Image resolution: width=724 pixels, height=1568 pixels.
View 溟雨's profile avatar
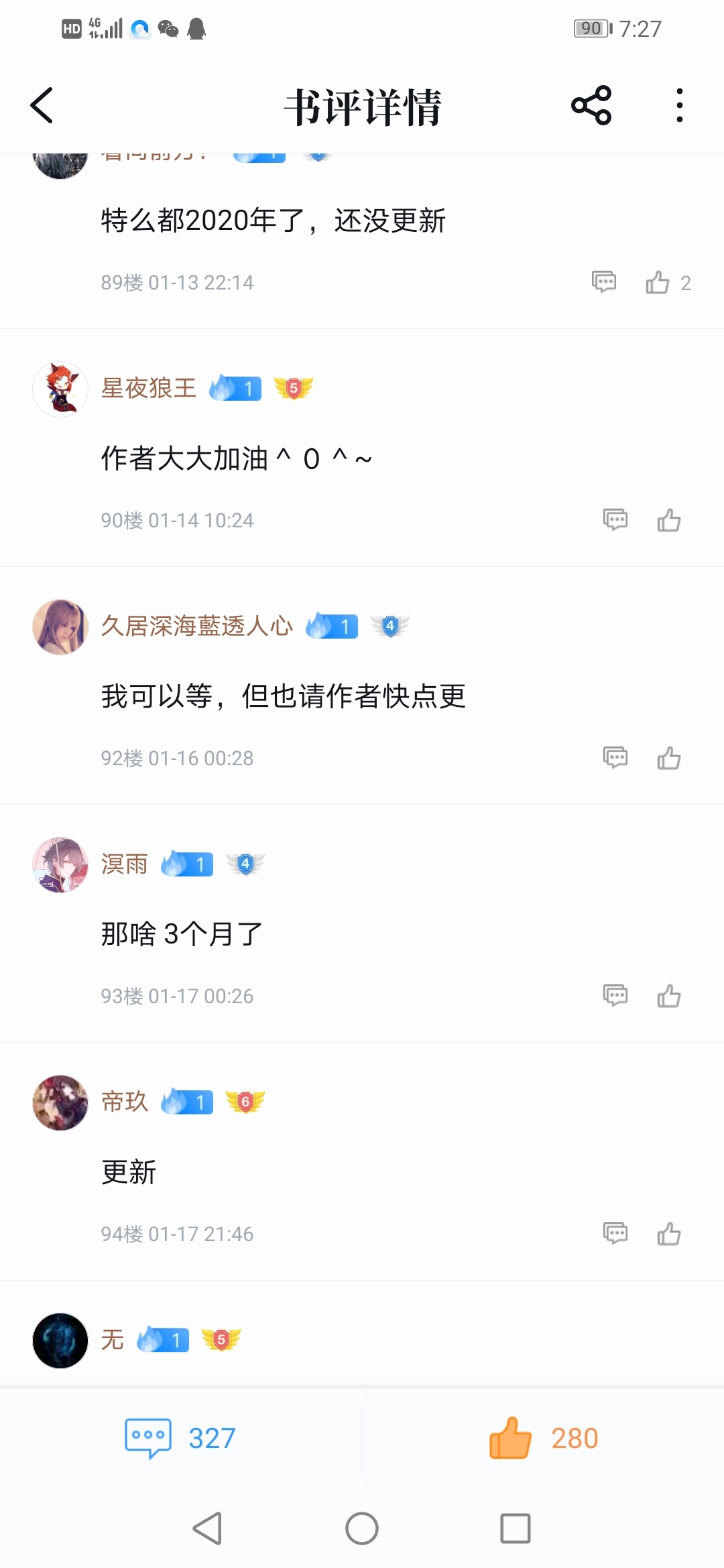[60, 865]
